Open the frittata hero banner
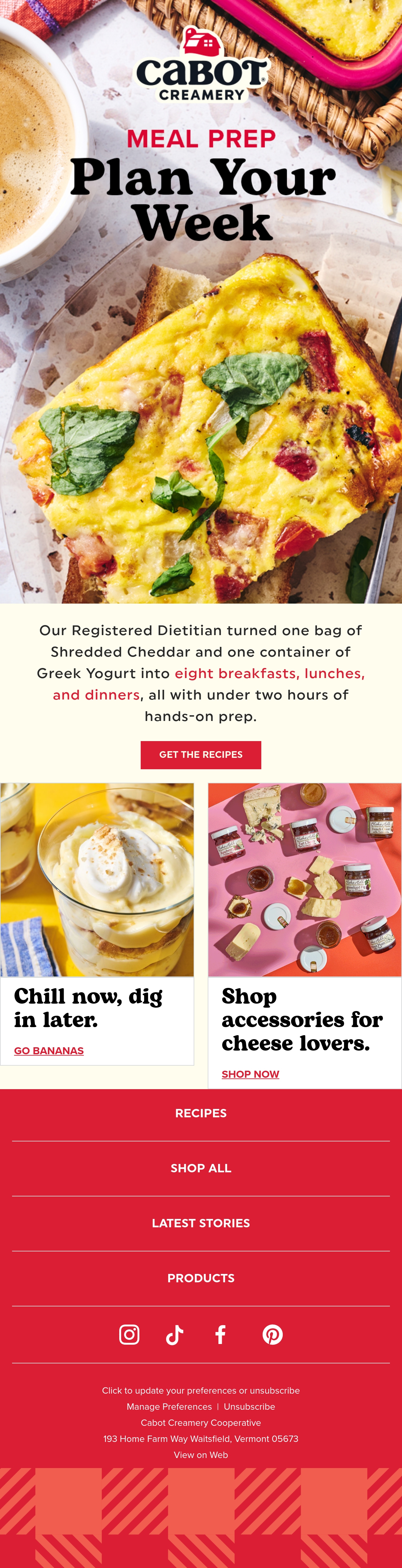Image resolution: width=402 pixels, height=1568 pixels. [201, 302]
